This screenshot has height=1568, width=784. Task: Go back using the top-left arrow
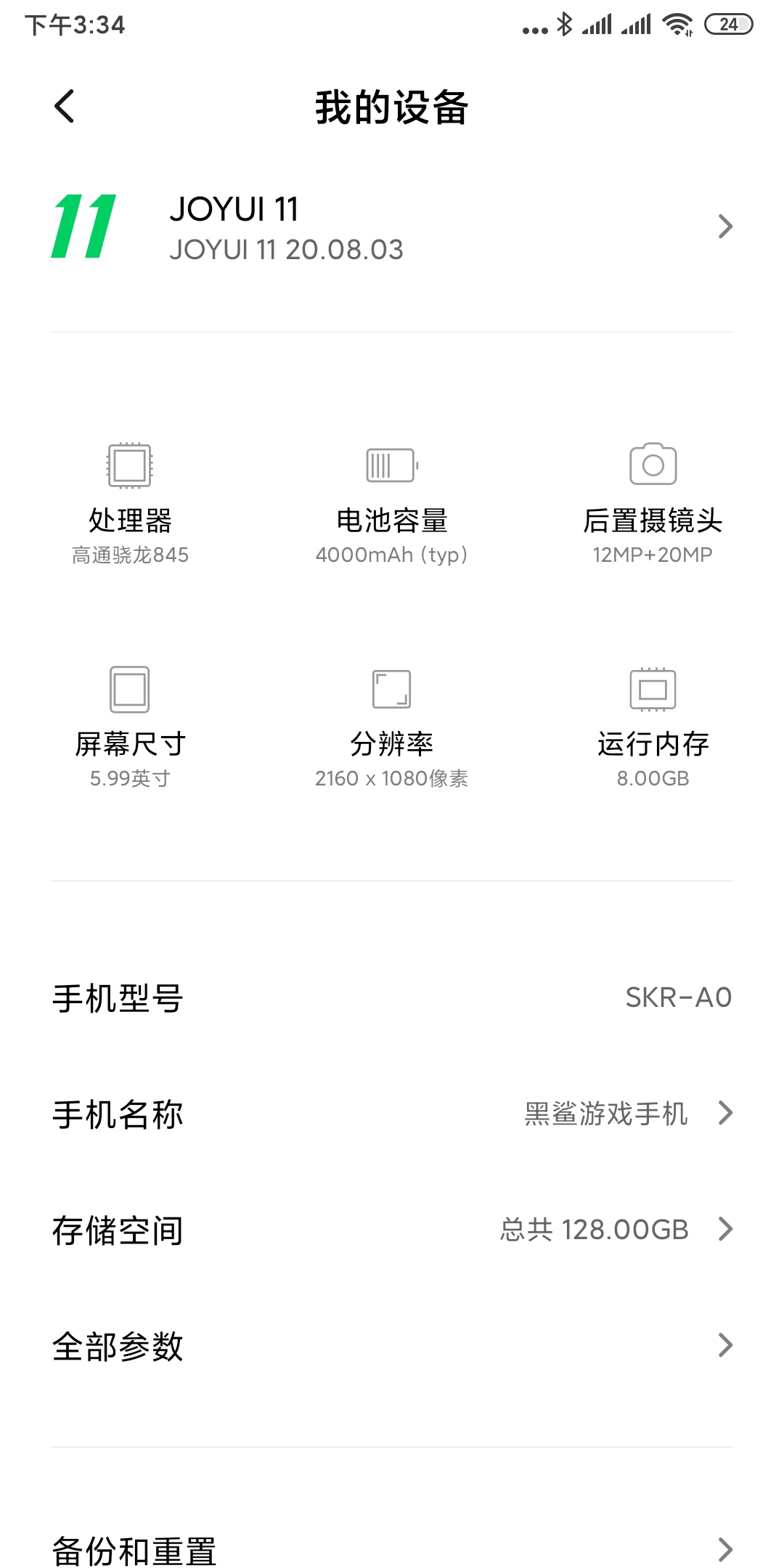pos(65,107)
